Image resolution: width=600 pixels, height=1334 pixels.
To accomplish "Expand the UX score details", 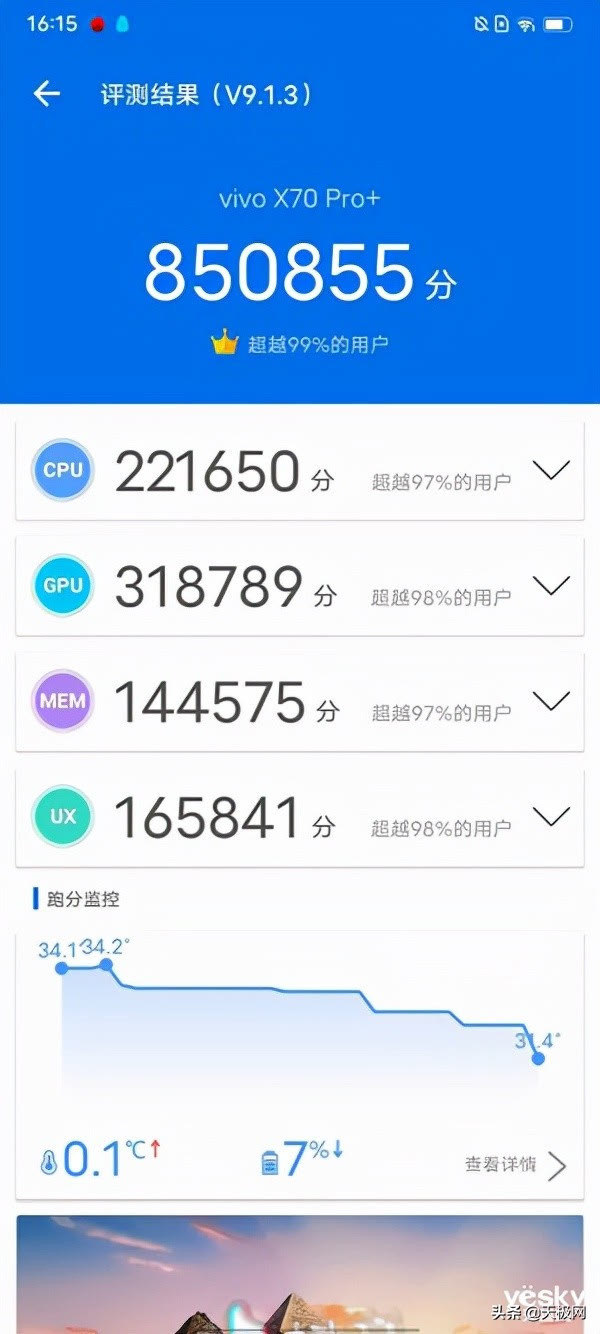I will pyautogui.click(x=551, y=816).
